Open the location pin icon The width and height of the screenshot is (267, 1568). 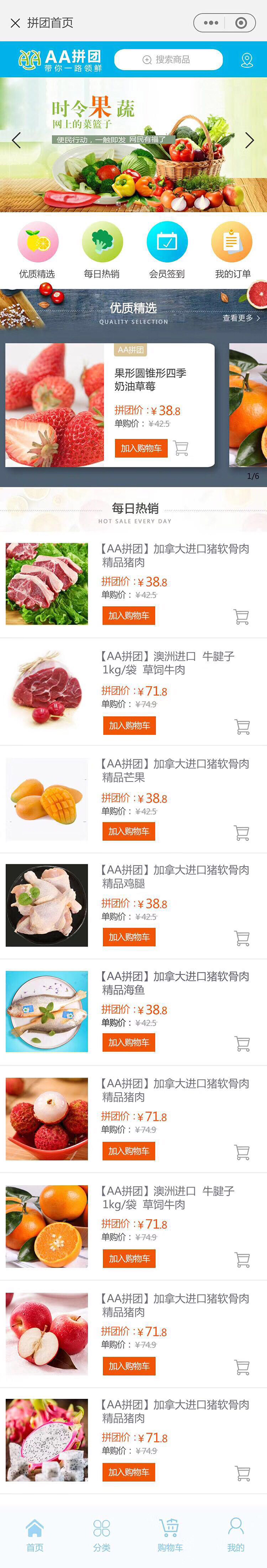pyautogui.click(x=247, y=60)
